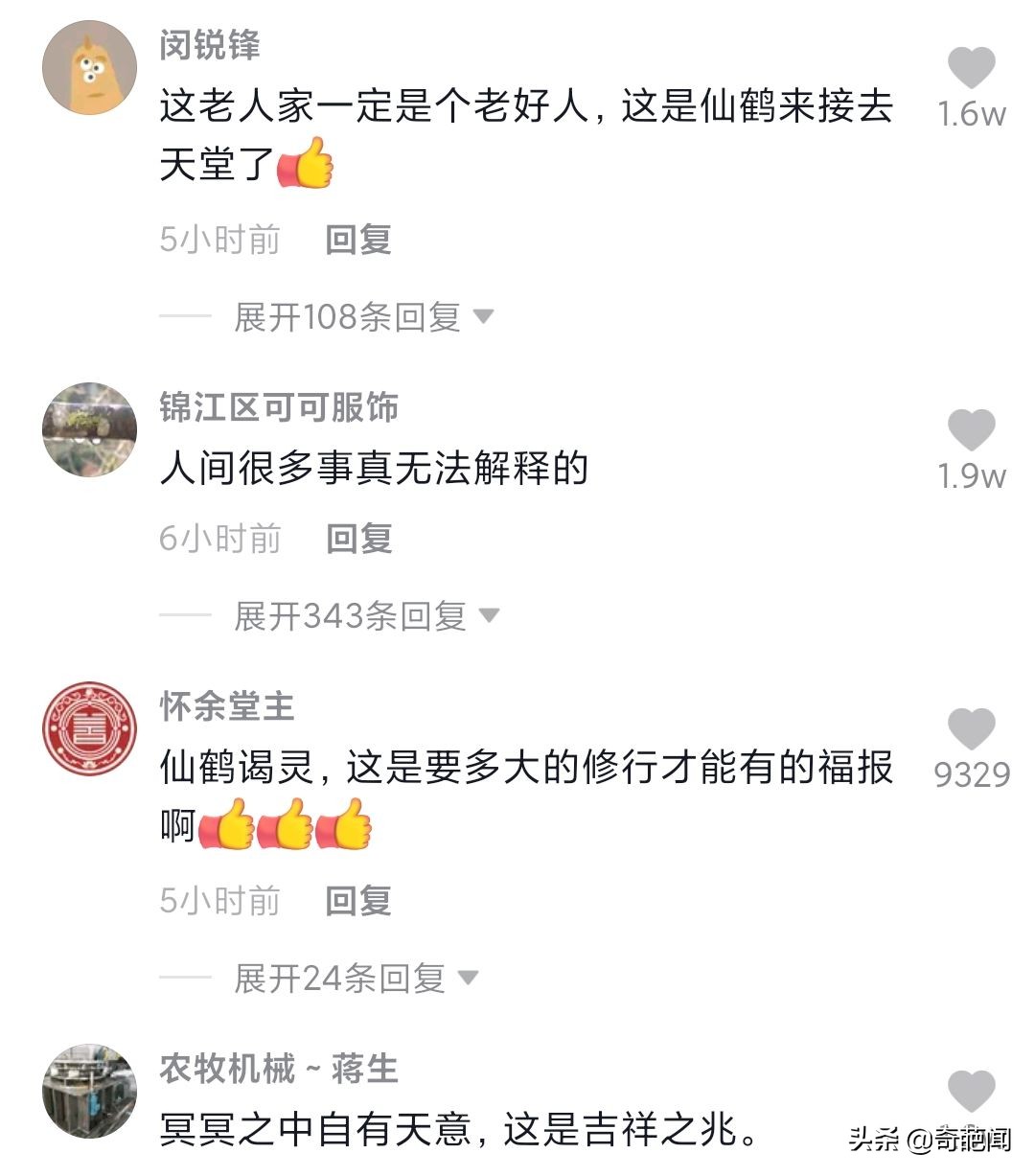Click 回复 under 锦江区可可服饰's comment
Image resolution: width=1035 pixels, height=1176 pixels.
coord(357,539)
